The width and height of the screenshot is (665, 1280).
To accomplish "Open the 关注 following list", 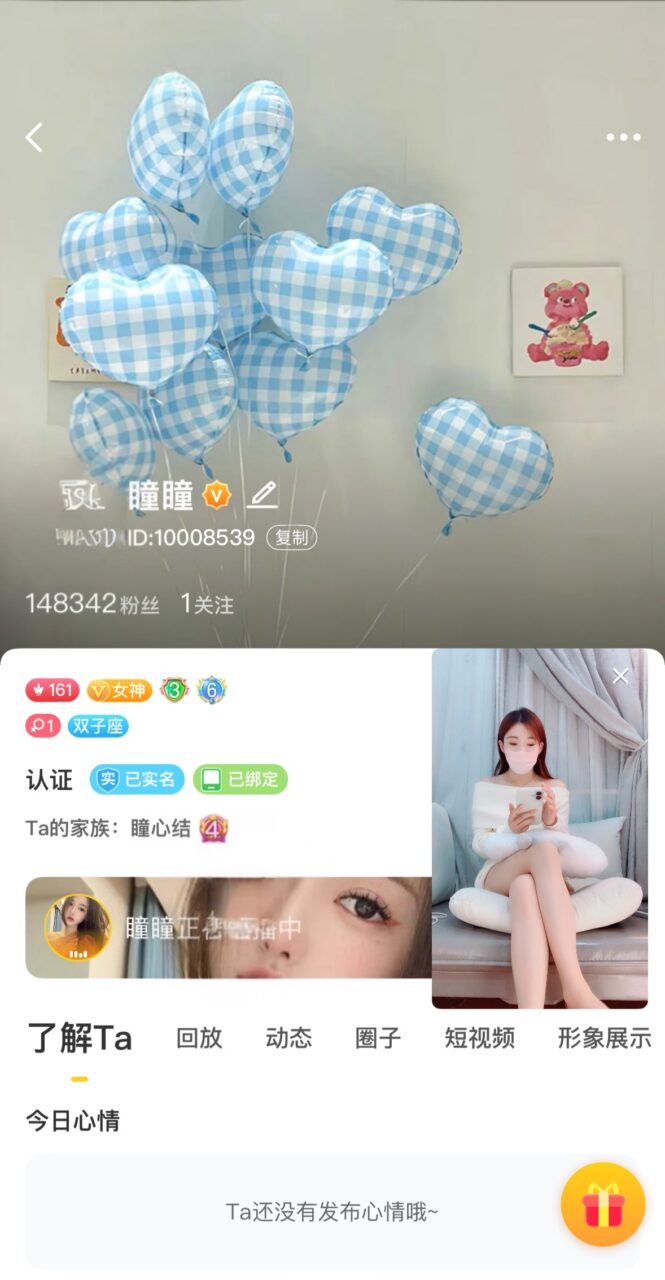I will coord(207,604).
